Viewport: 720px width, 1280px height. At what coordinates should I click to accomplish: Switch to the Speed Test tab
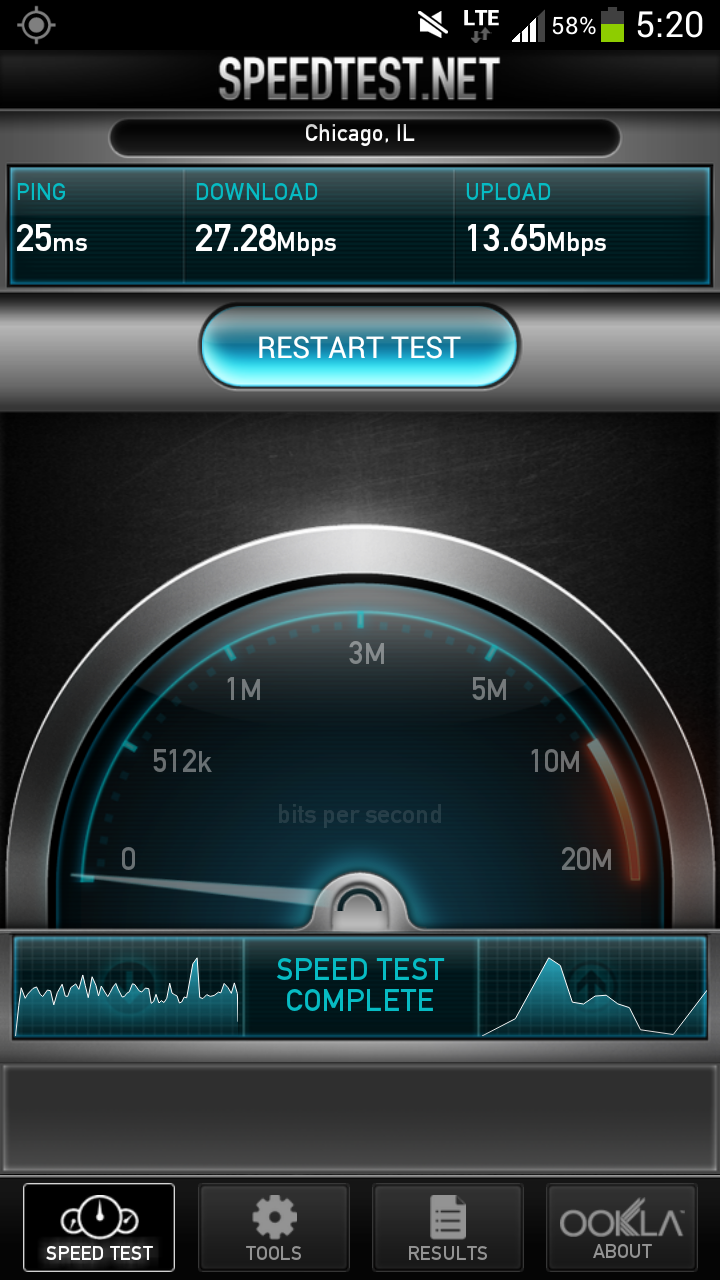(x=99, y=1227)
